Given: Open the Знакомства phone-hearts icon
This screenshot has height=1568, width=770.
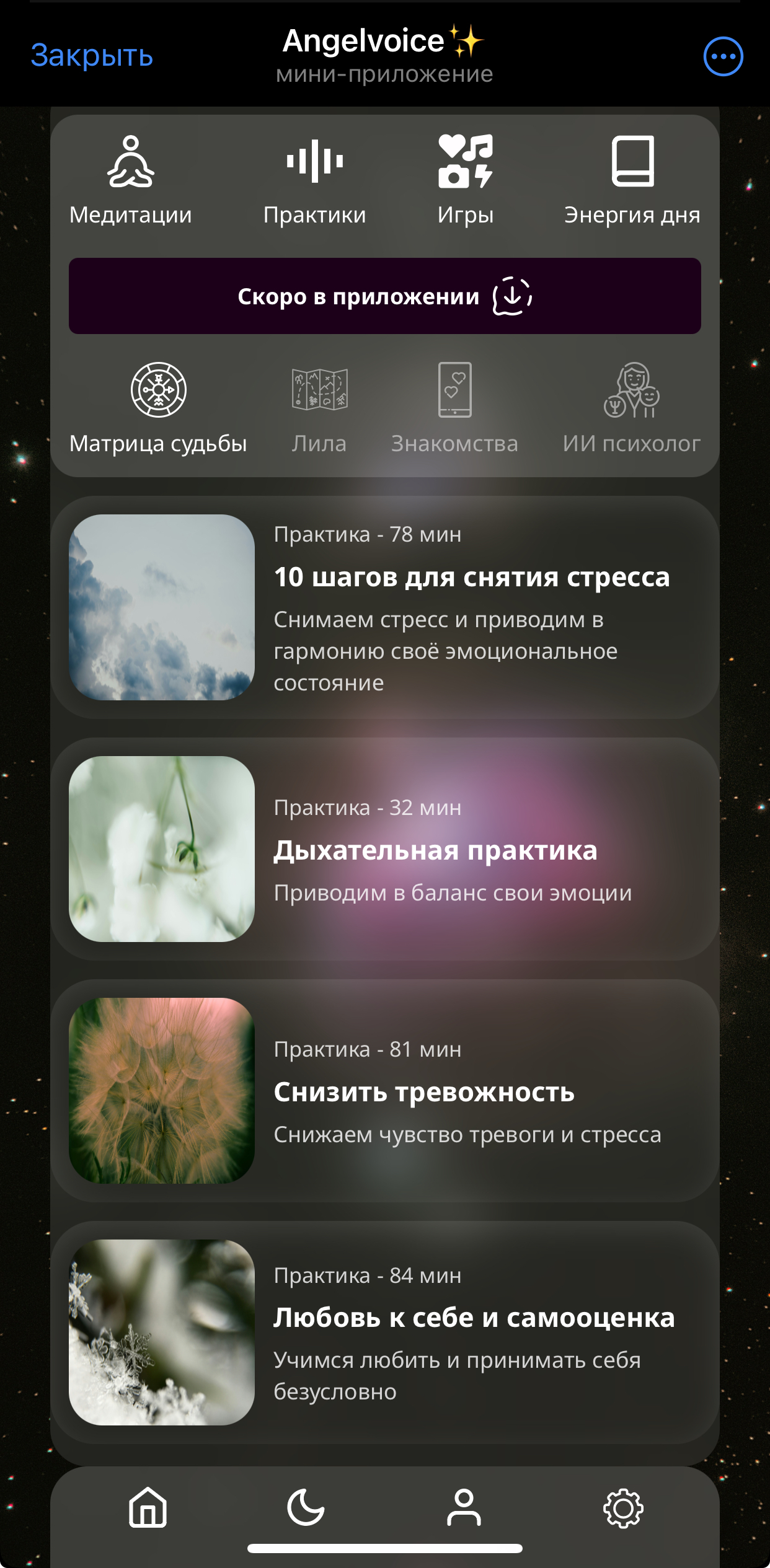Looking at the screenshot, I should coord(456,390).
